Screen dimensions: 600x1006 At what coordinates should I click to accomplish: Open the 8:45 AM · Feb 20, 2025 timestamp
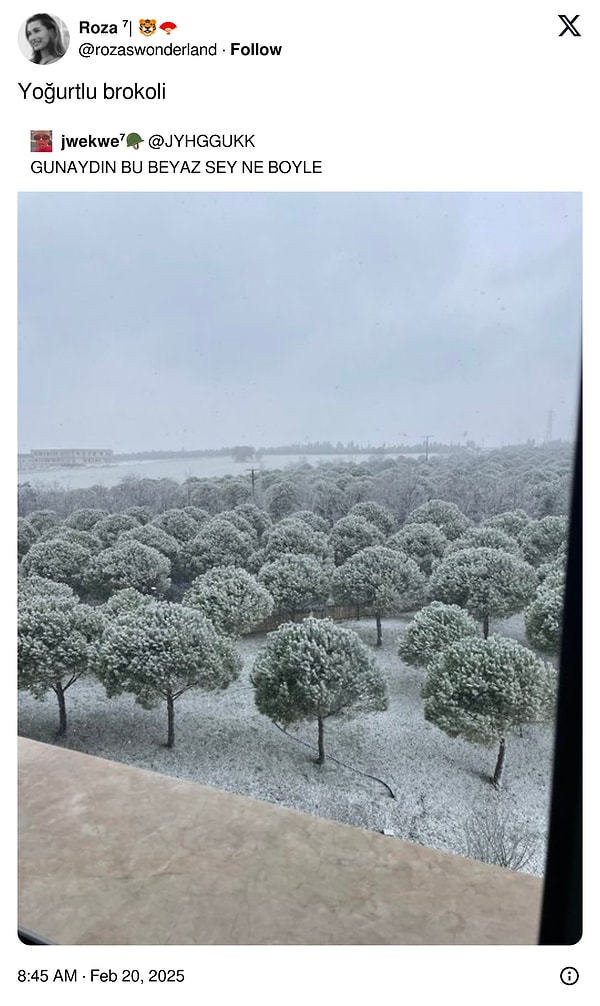click(101, 976)
